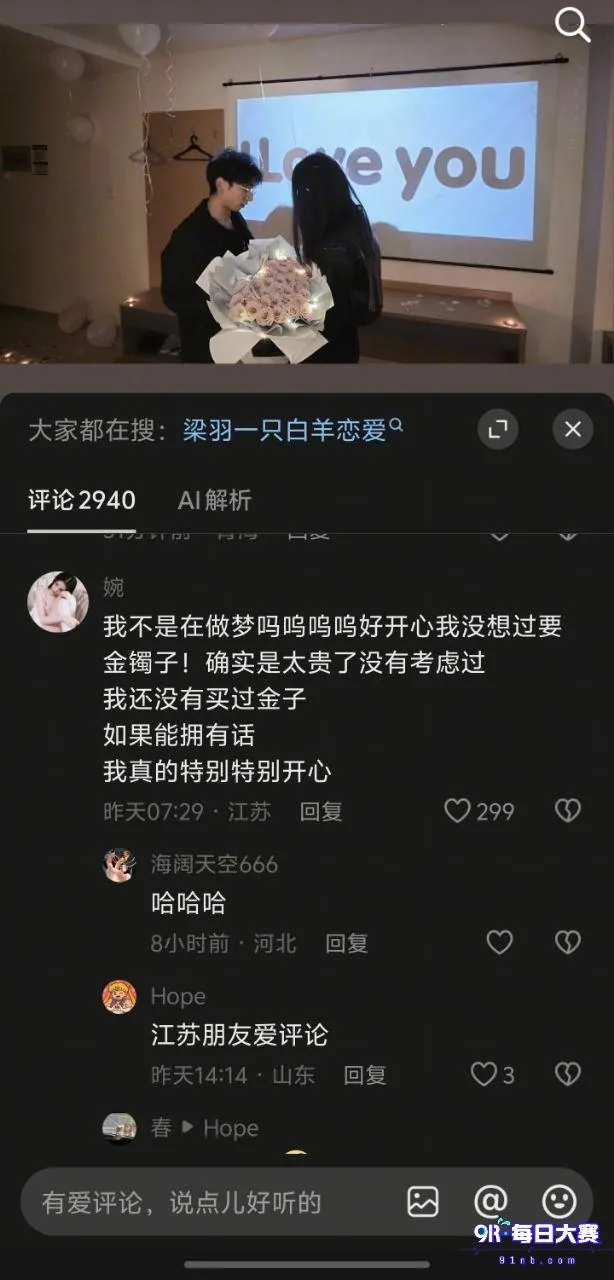
Task: Switch to the AI解析 tab
Action: coord(215,500)
